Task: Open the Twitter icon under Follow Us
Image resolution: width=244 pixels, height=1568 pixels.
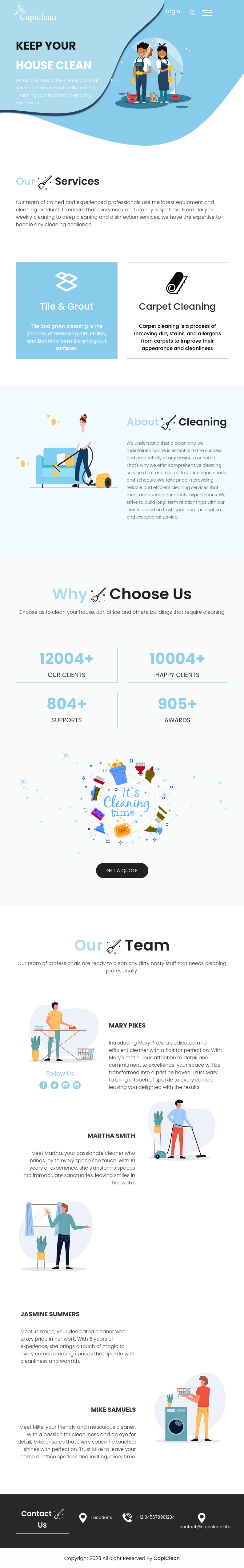Action: tap(54, 1085)
